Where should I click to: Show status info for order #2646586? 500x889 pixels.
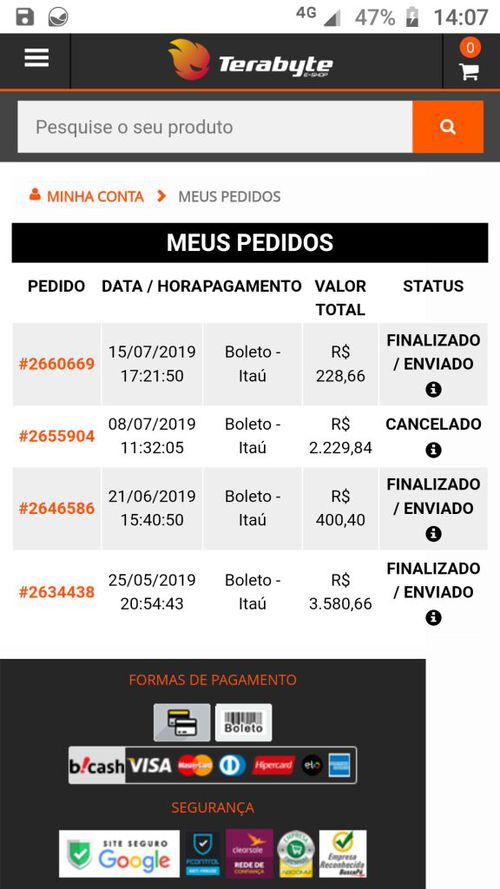pos(433,534)
